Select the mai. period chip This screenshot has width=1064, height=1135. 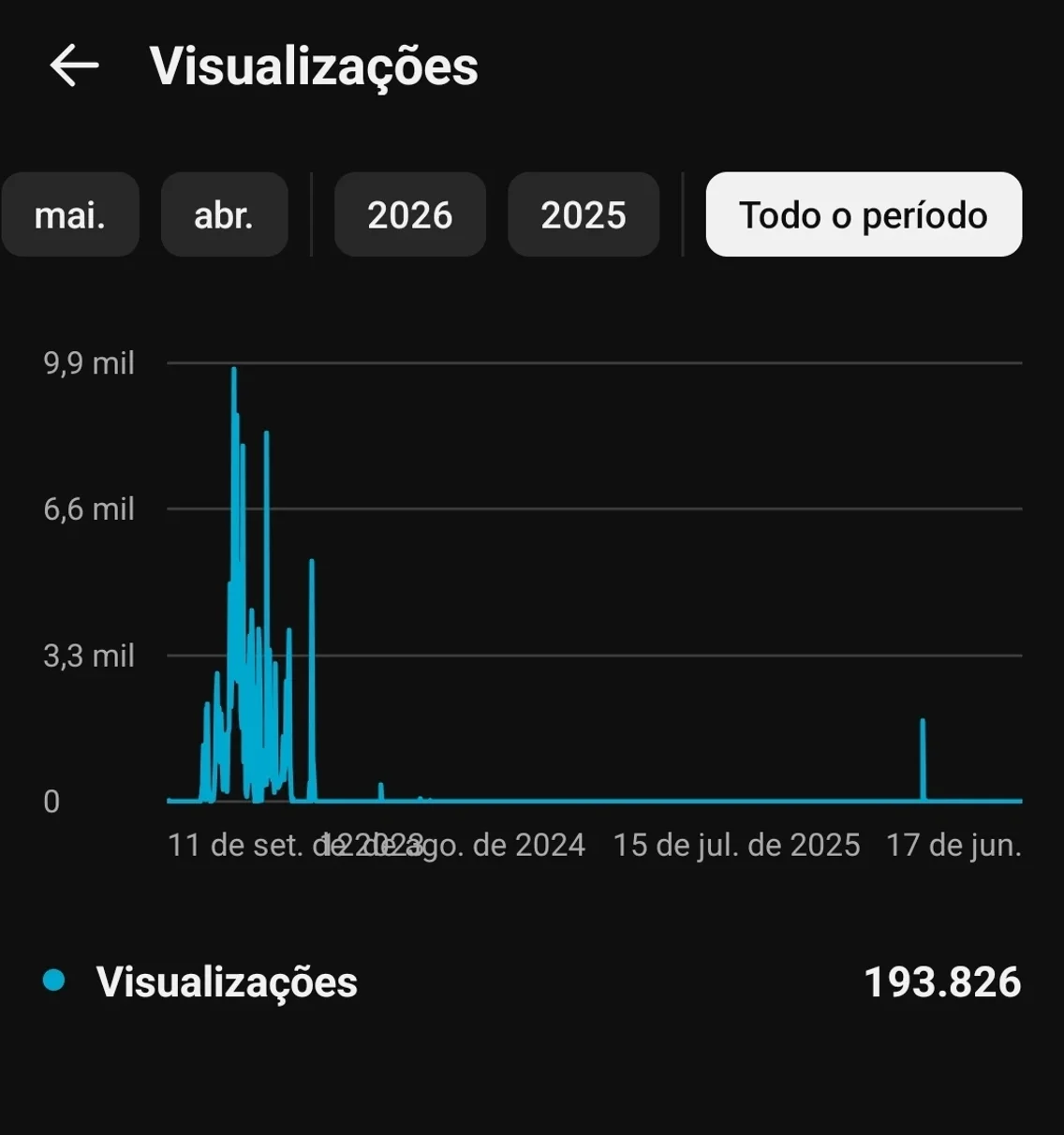click(x=70, y=214)
